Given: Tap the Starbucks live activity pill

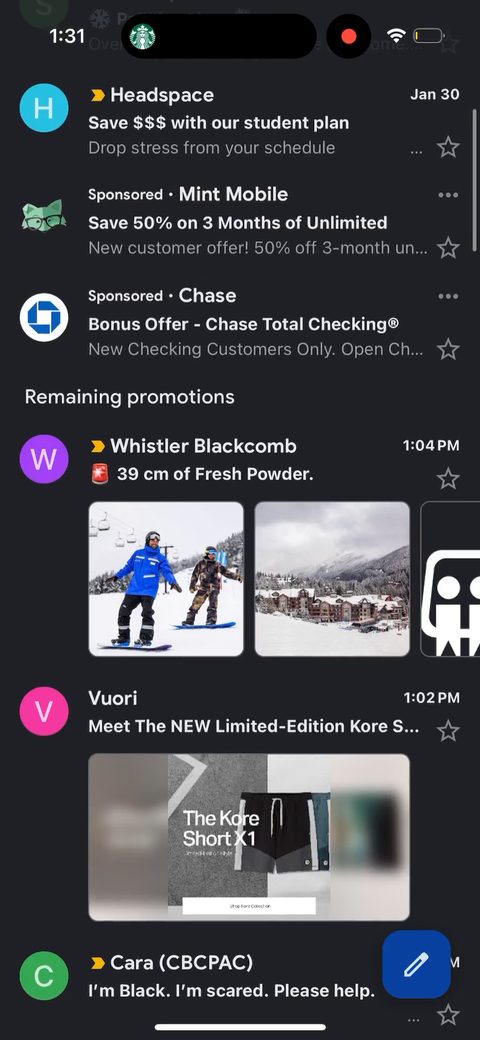Looking at the screenshot, I should point(219,36).
